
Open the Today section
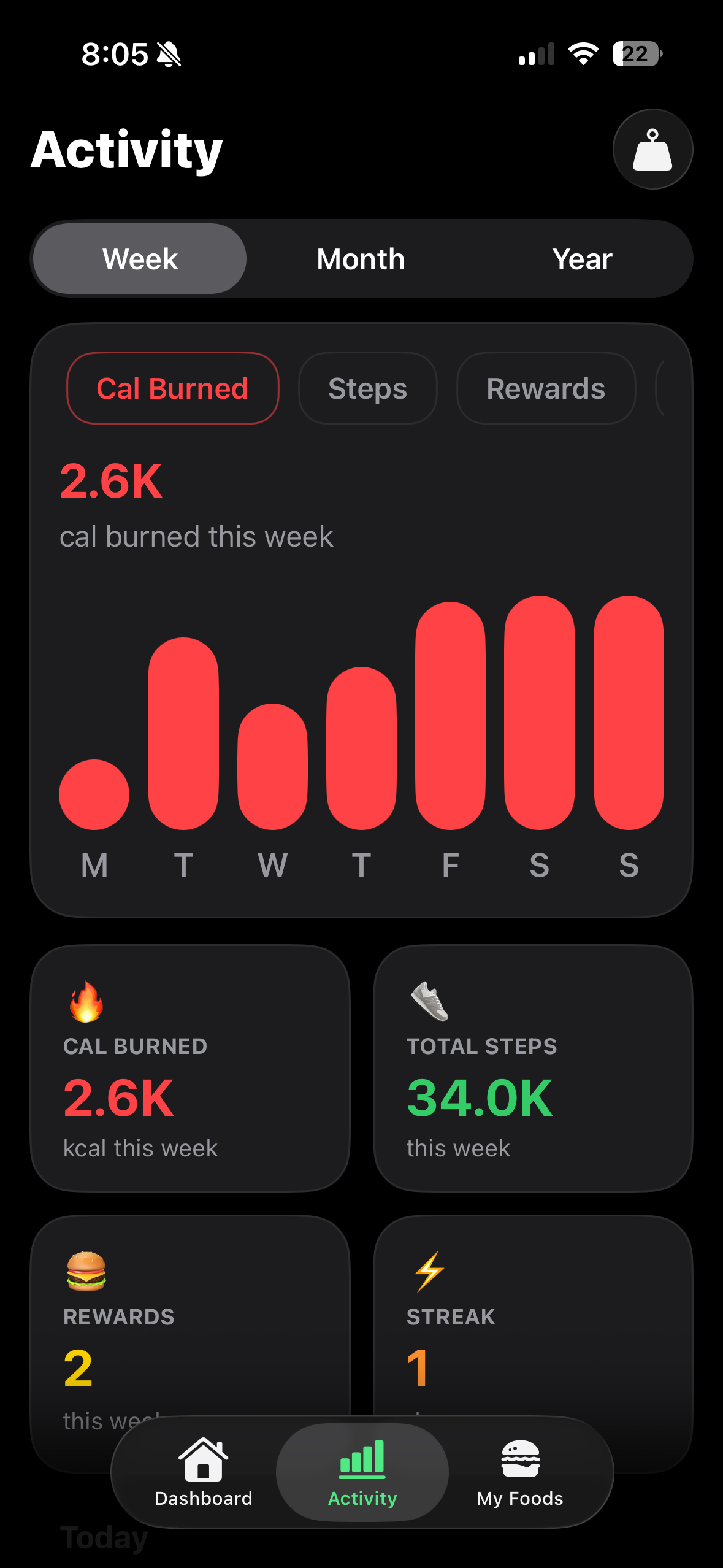[x=103, y=1538]
